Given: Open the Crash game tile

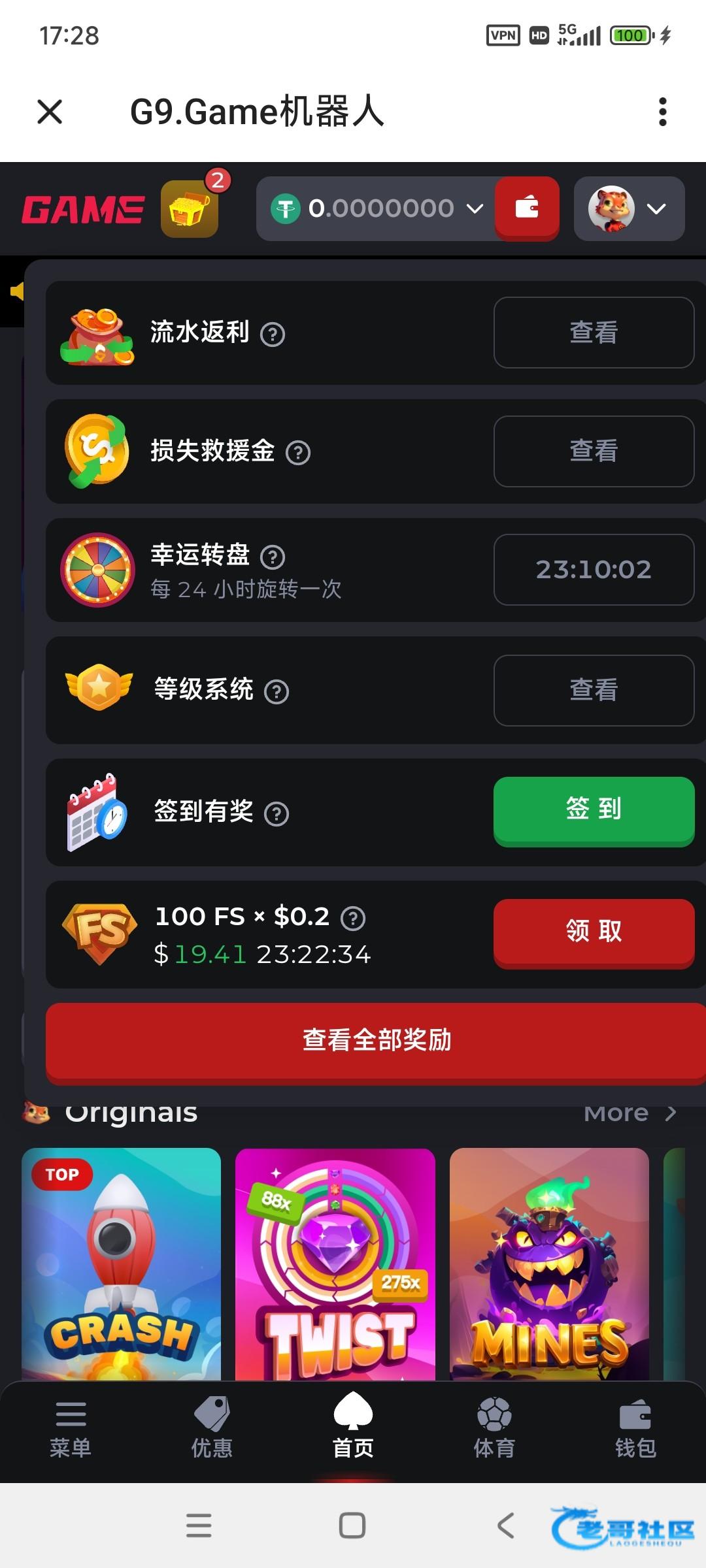Looking at the screenshot, I should click(x=121, y=1264).
